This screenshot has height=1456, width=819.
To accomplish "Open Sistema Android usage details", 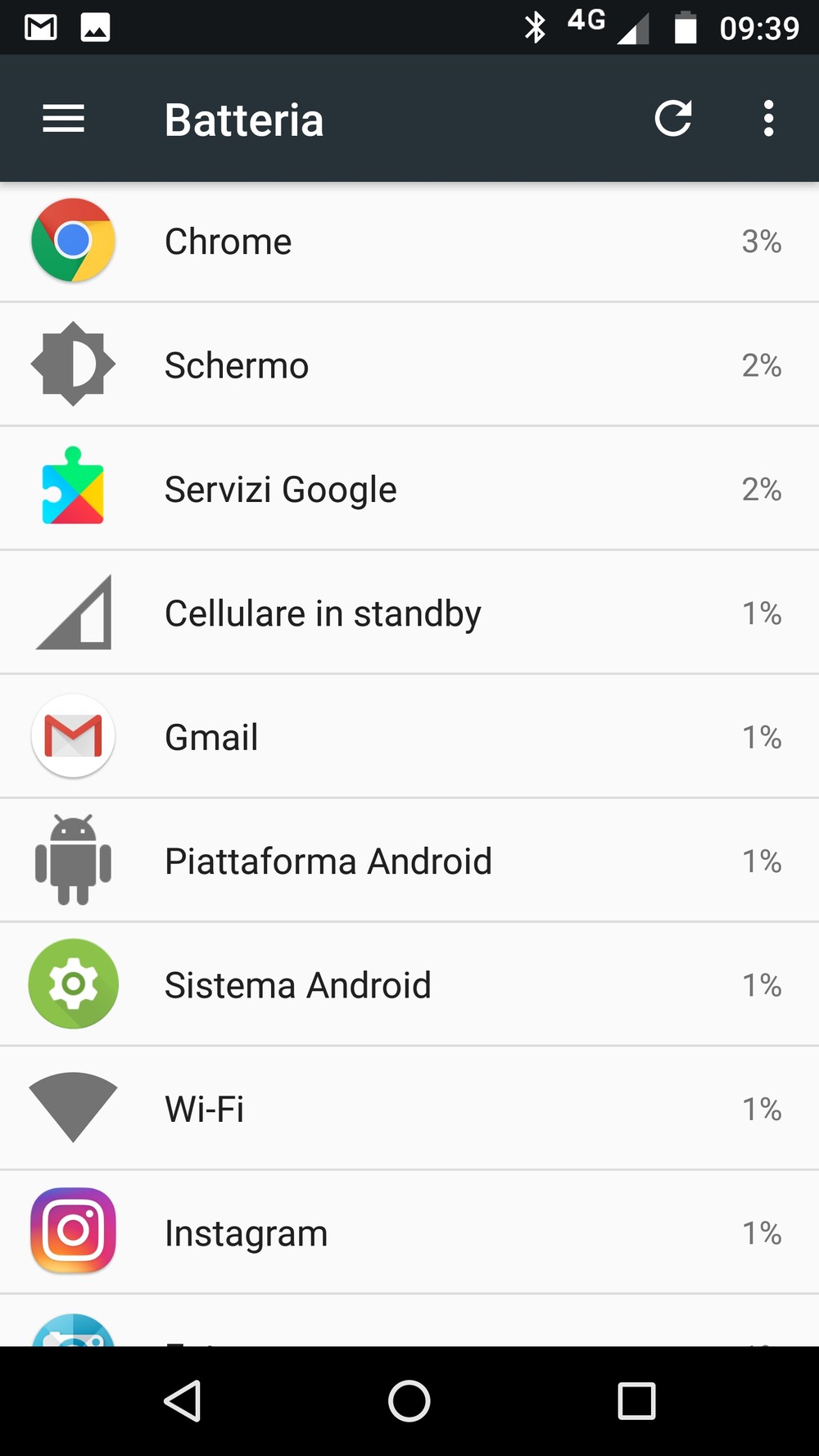I will tap(409, 985).
